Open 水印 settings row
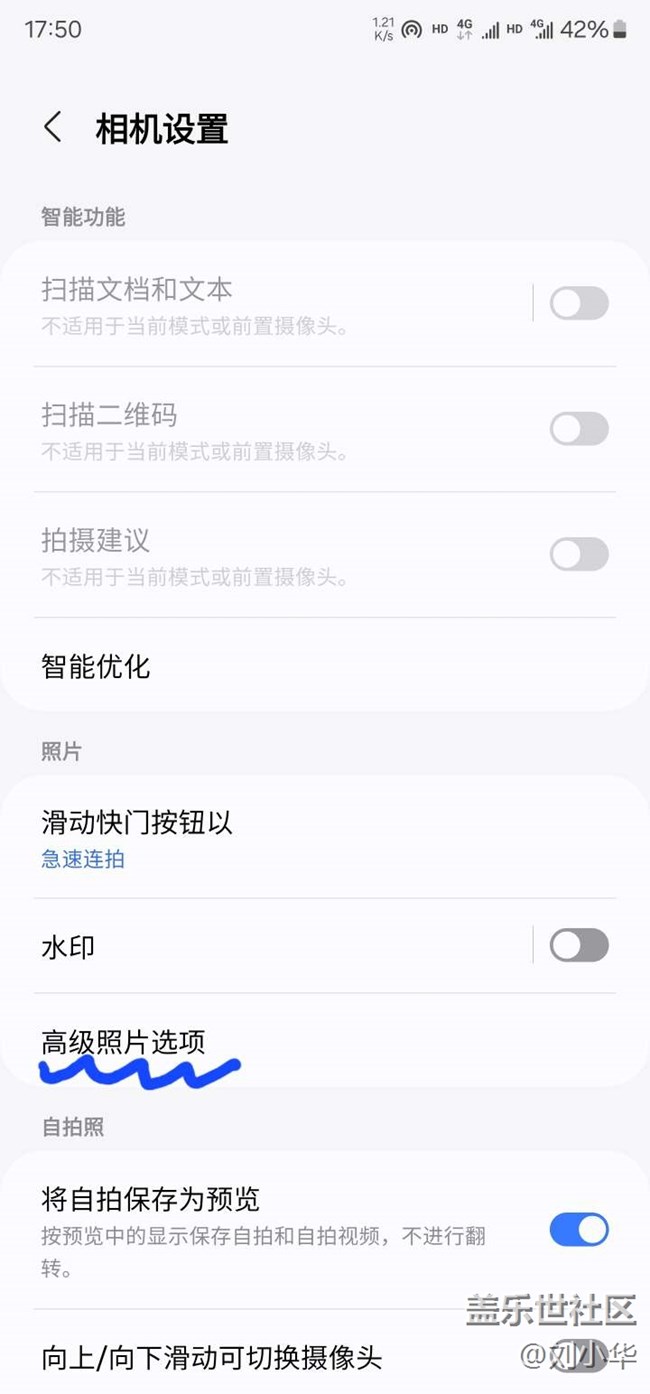 pos(270,946)
